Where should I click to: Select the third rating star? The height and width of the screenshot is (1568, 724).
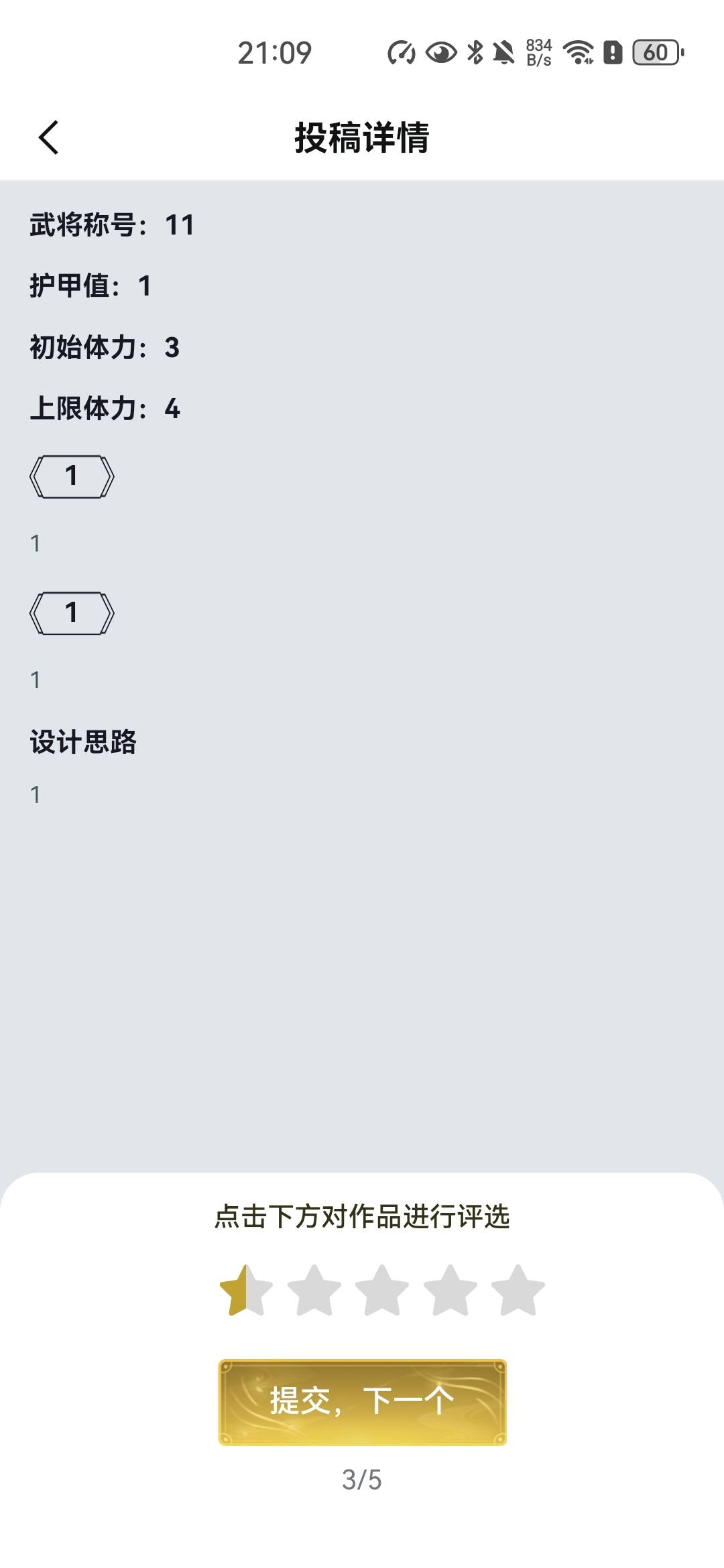382,1290
